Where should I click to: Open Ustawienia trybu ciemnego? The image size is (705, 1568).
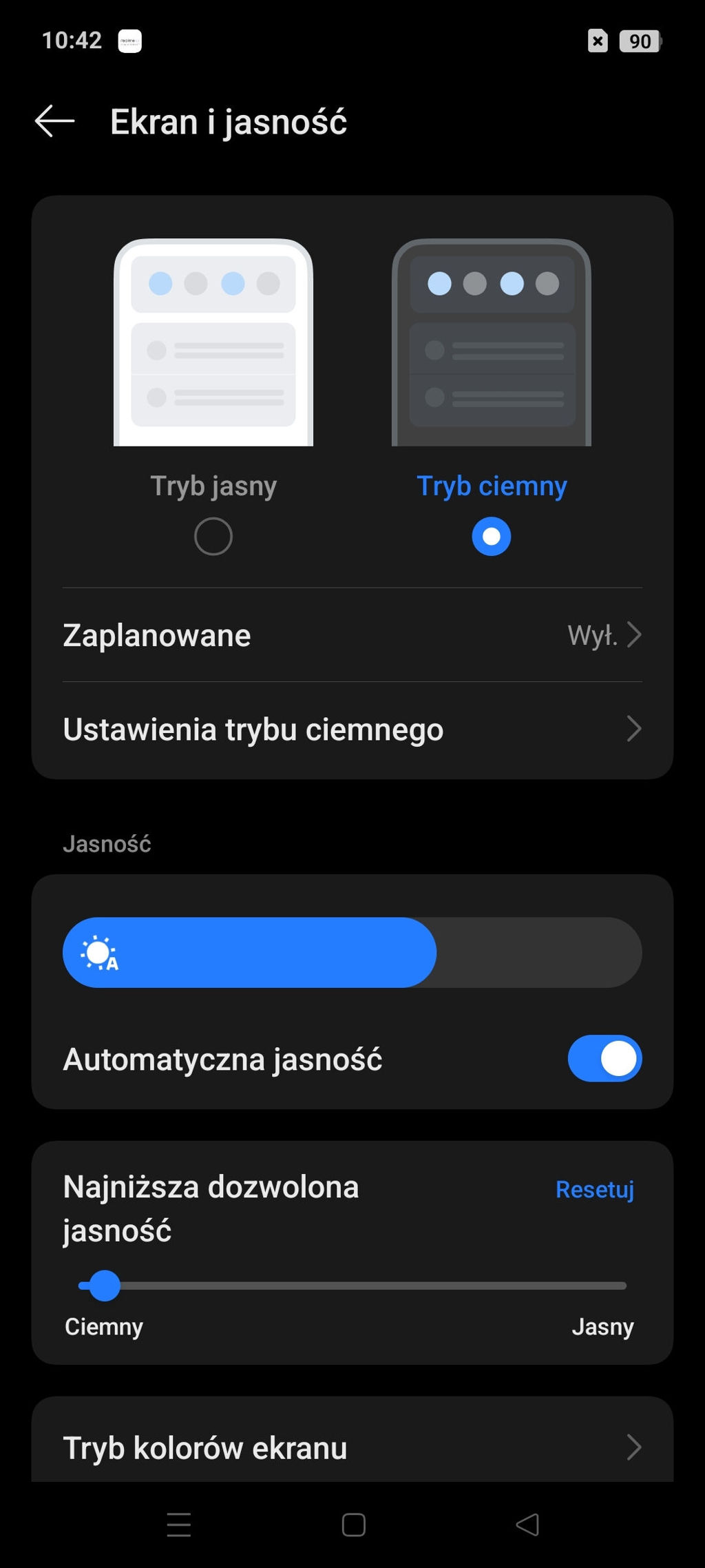(352, 730)
